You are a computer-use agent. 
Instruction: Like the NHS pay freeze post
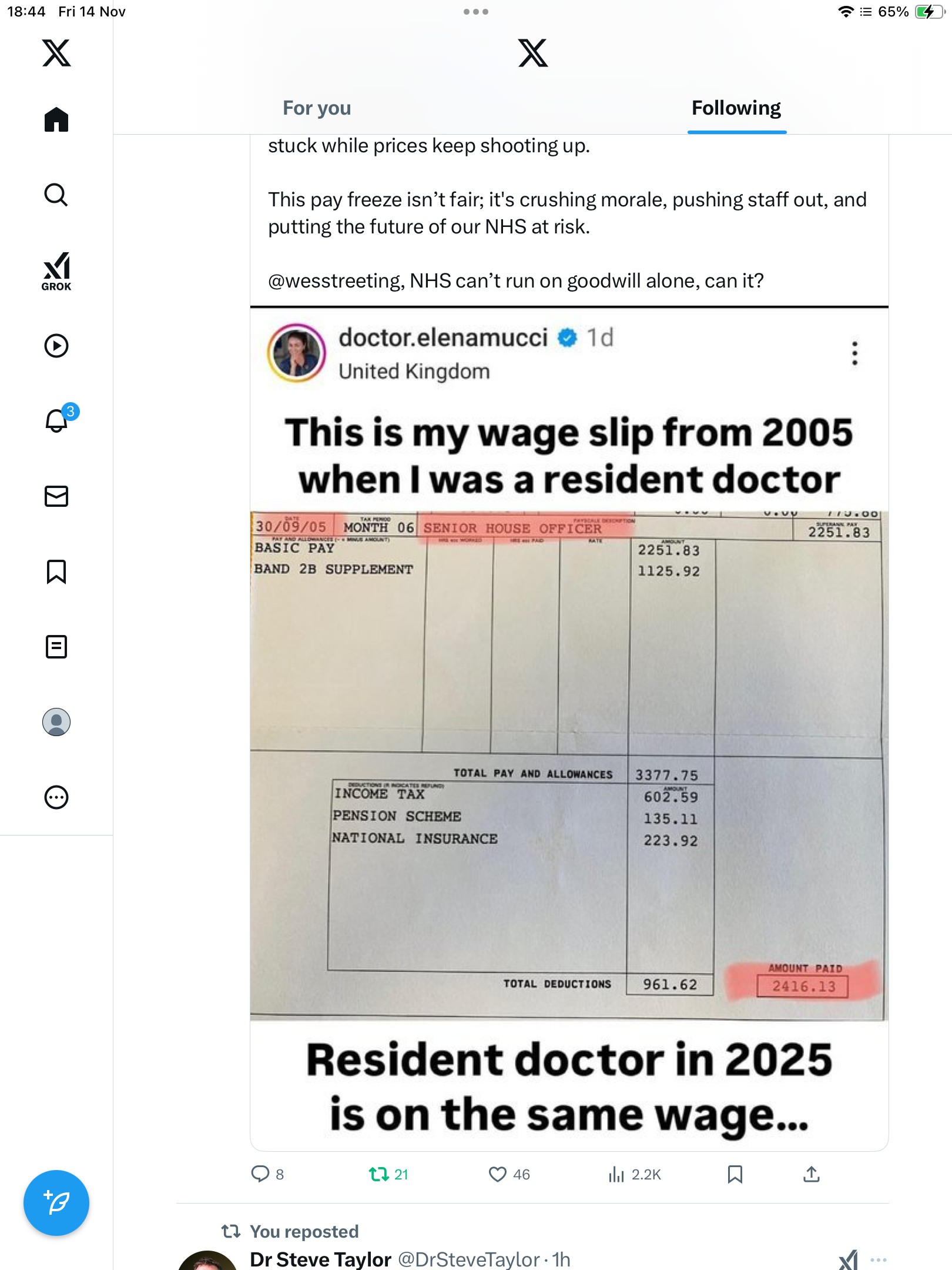[498, 1174]
